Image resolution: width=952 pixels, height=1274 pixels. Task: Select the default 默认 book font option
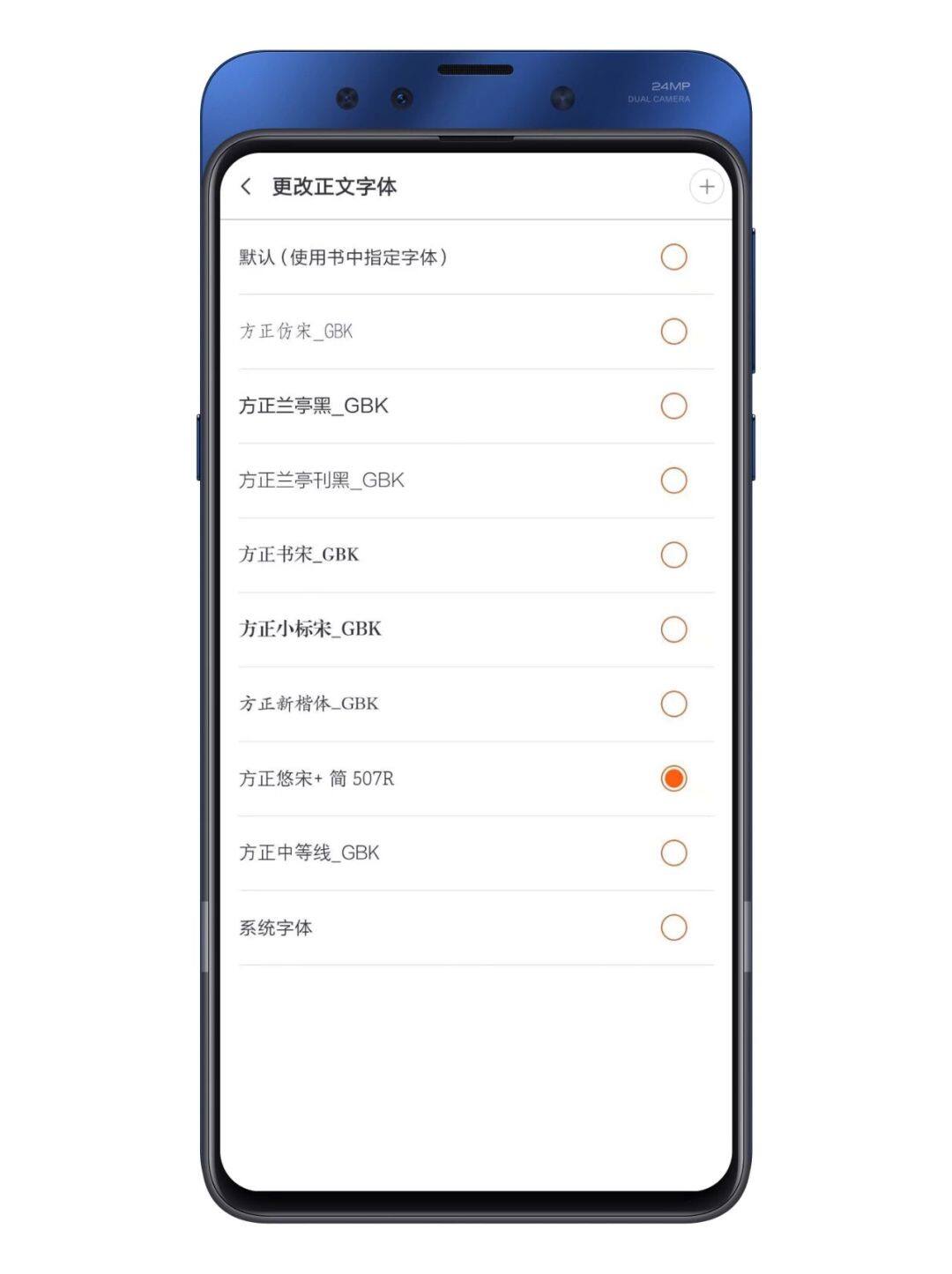(x=673, y=257)
